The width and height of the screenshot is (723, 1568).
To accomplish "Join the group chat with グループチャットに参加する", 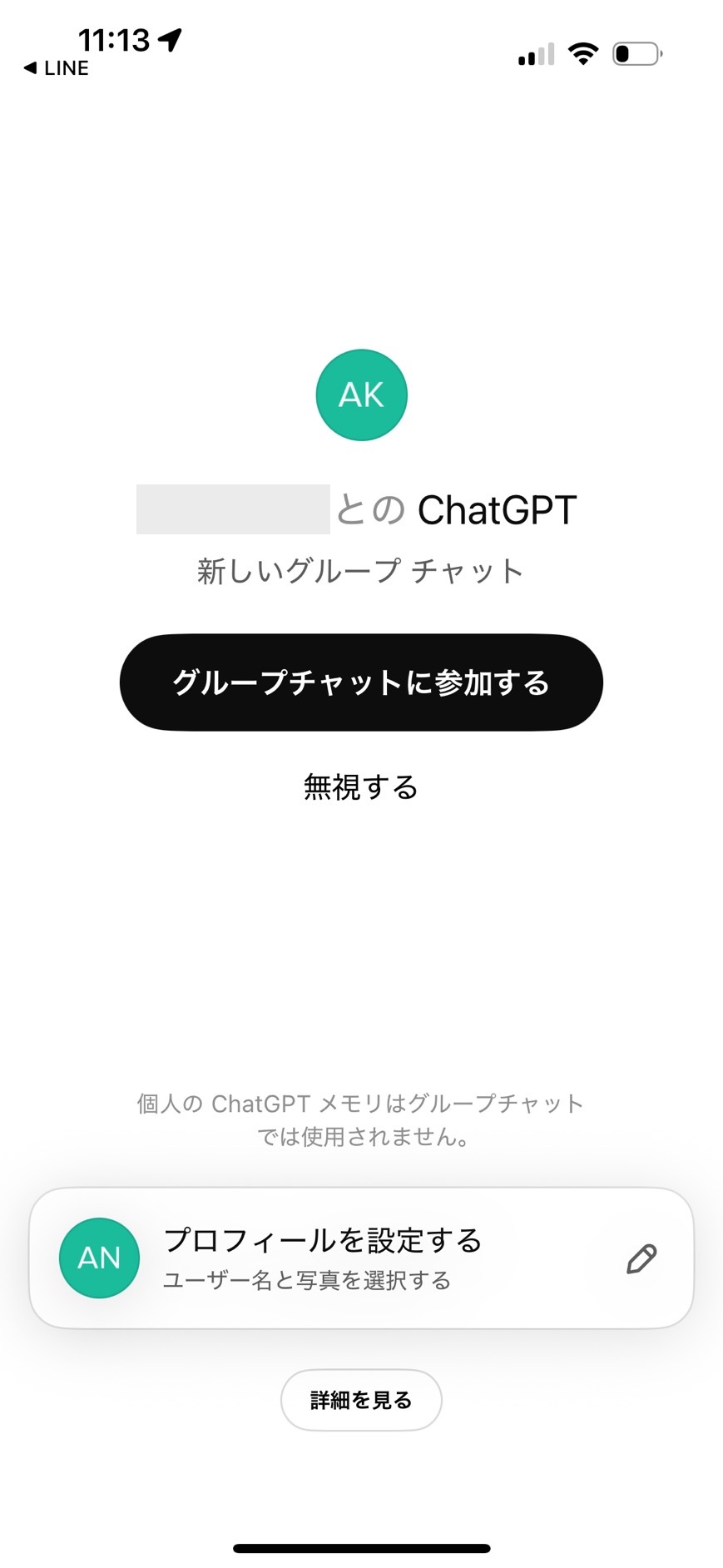I will tap(361, 682).
